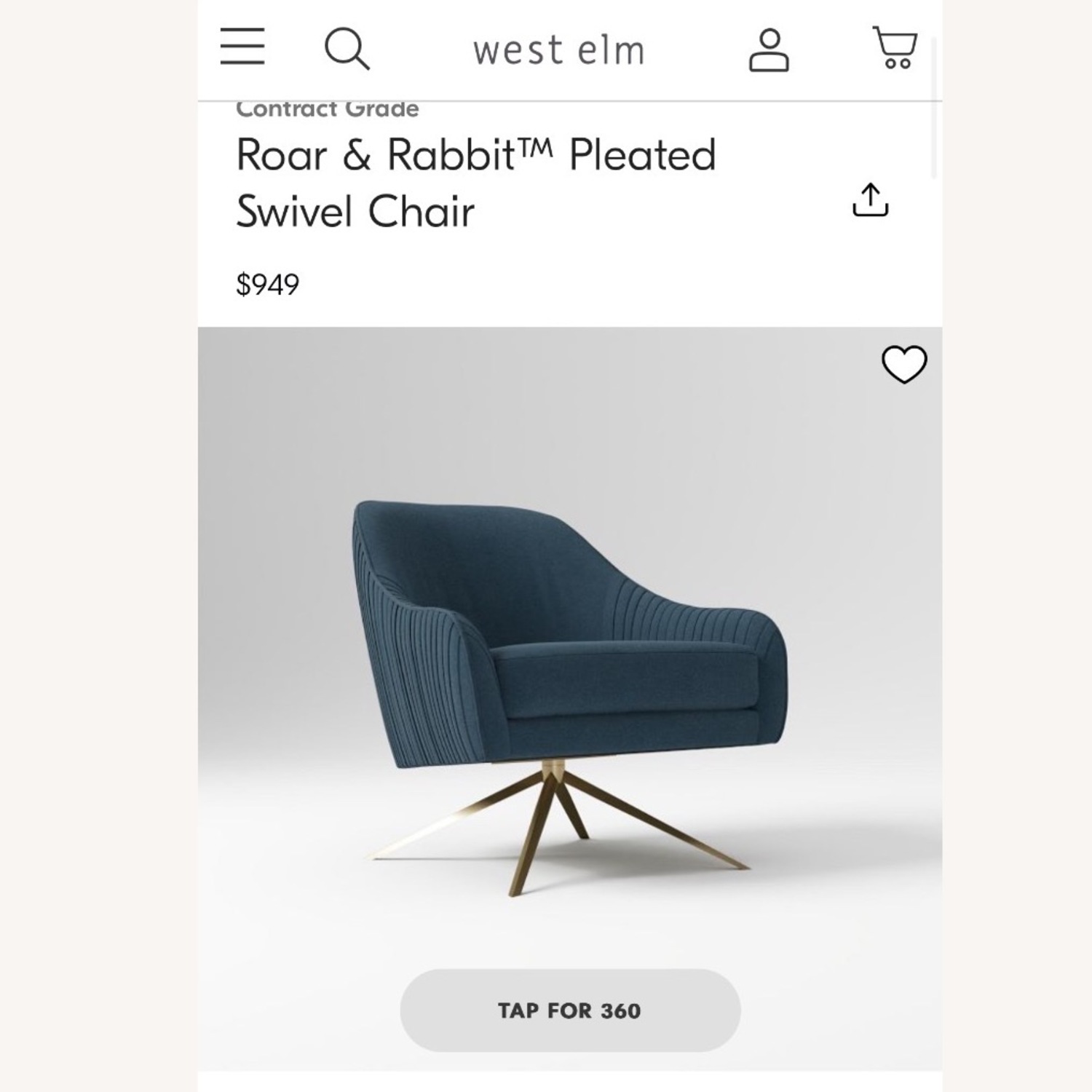
Task: Open the account profile icon
Action: tap(768, 50)
